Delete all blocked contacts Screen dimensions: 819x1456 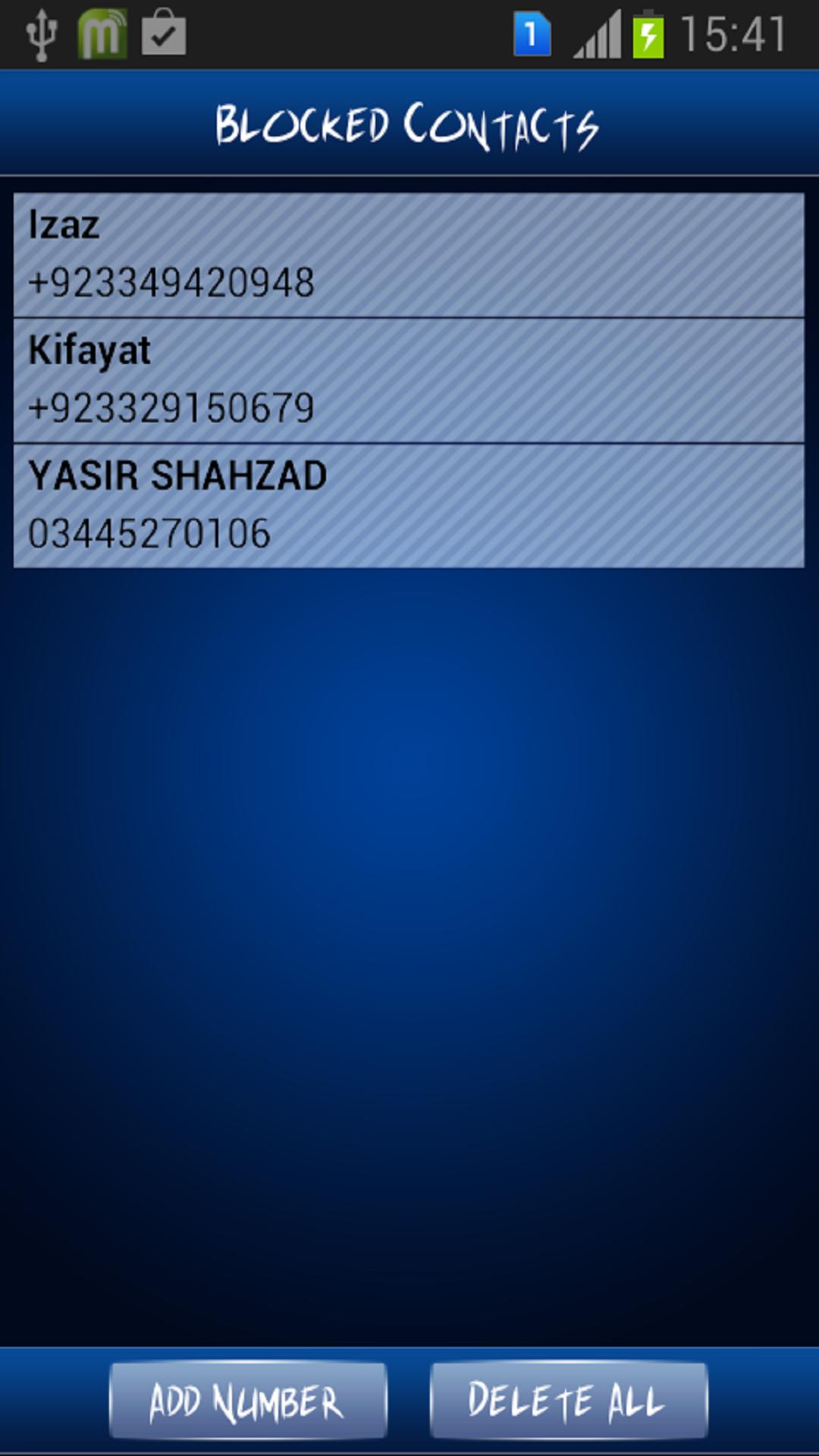(x=569, y=1401)
